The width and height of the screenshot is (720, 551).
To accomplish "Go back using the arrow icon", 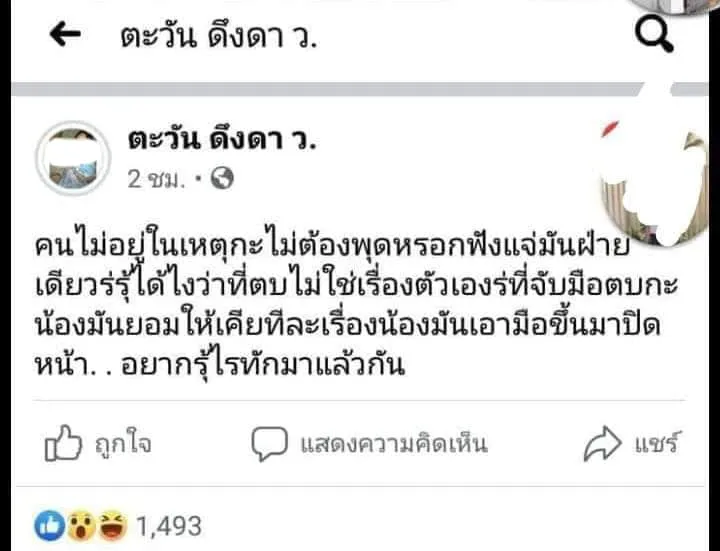I will (65, 36).
